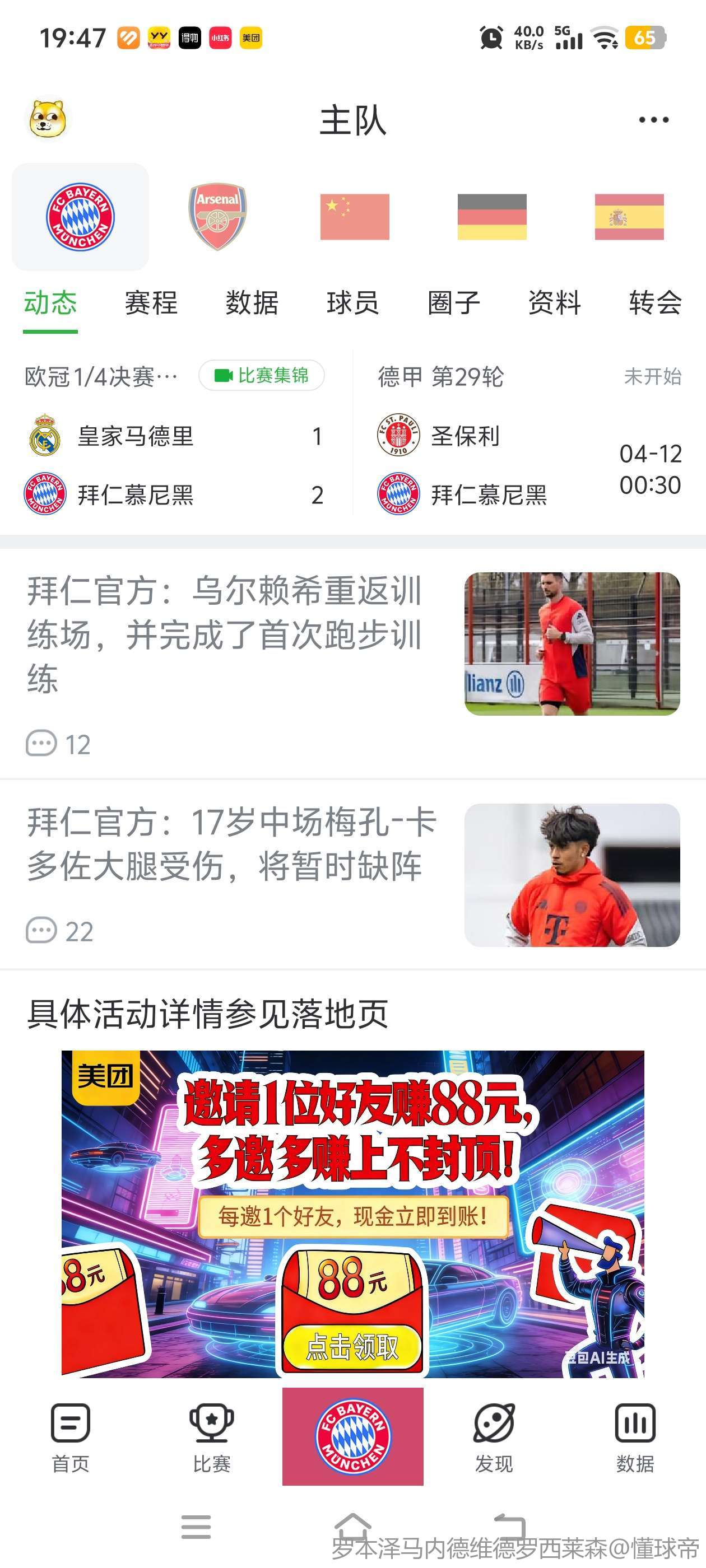
Task: Switch to the 球员 tab
Action: [x=352, y=303]
